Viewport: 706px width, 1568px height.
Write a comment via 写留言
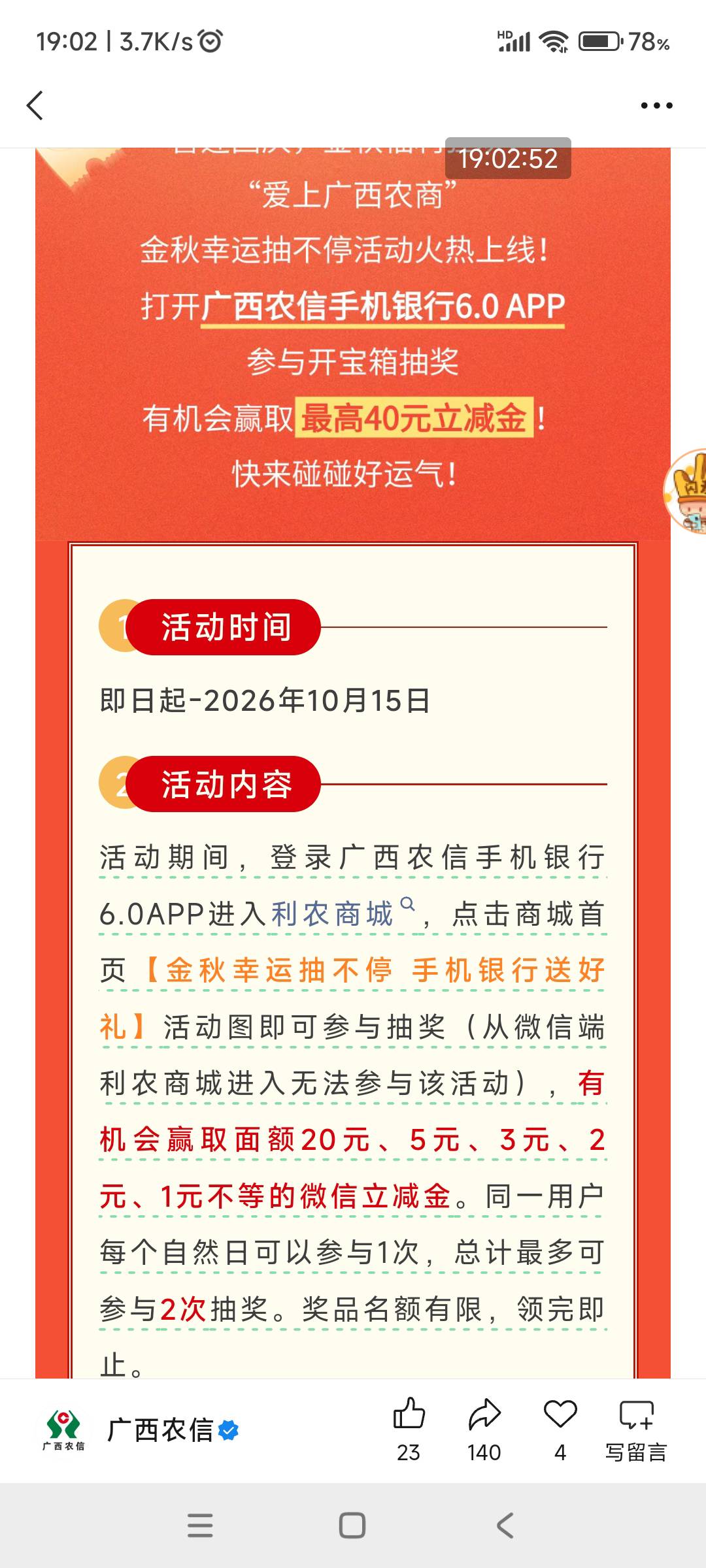pos(636,1429)
